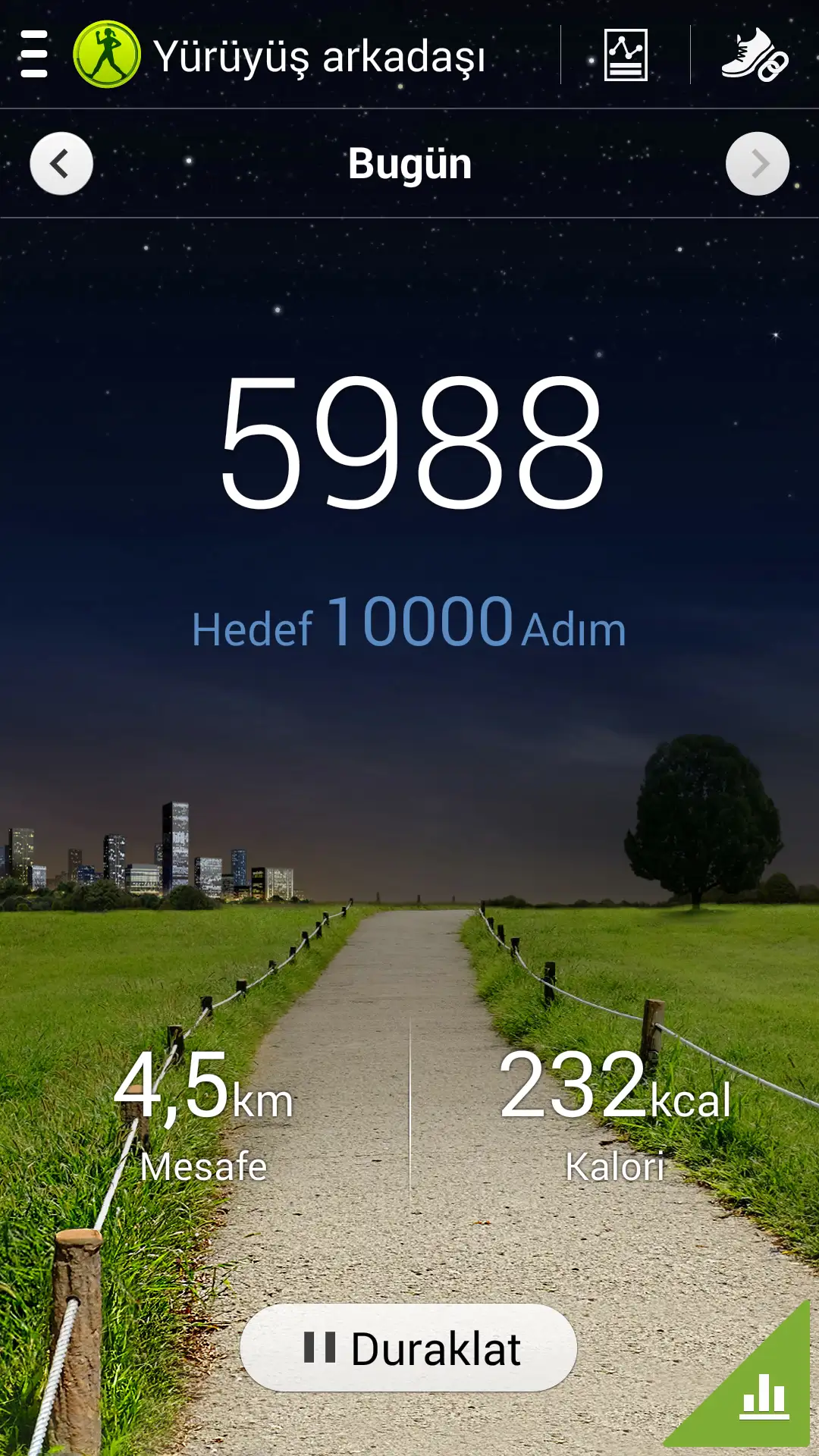Open the drawer menu button
The width and height of the screenshot is (819, 1456).
click(x=34, y=55)
